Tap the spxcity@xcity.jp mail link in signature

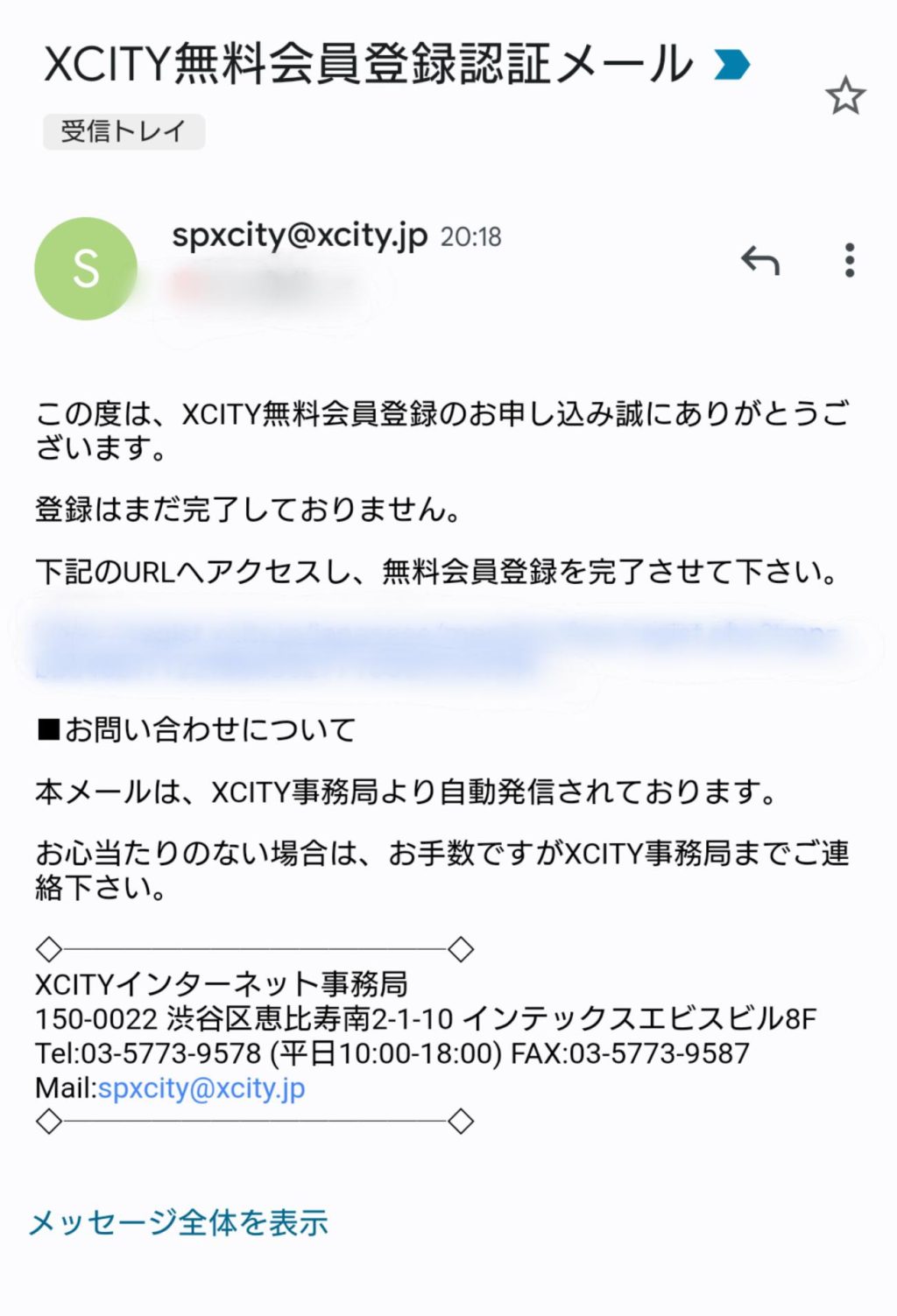[201, 1087]
